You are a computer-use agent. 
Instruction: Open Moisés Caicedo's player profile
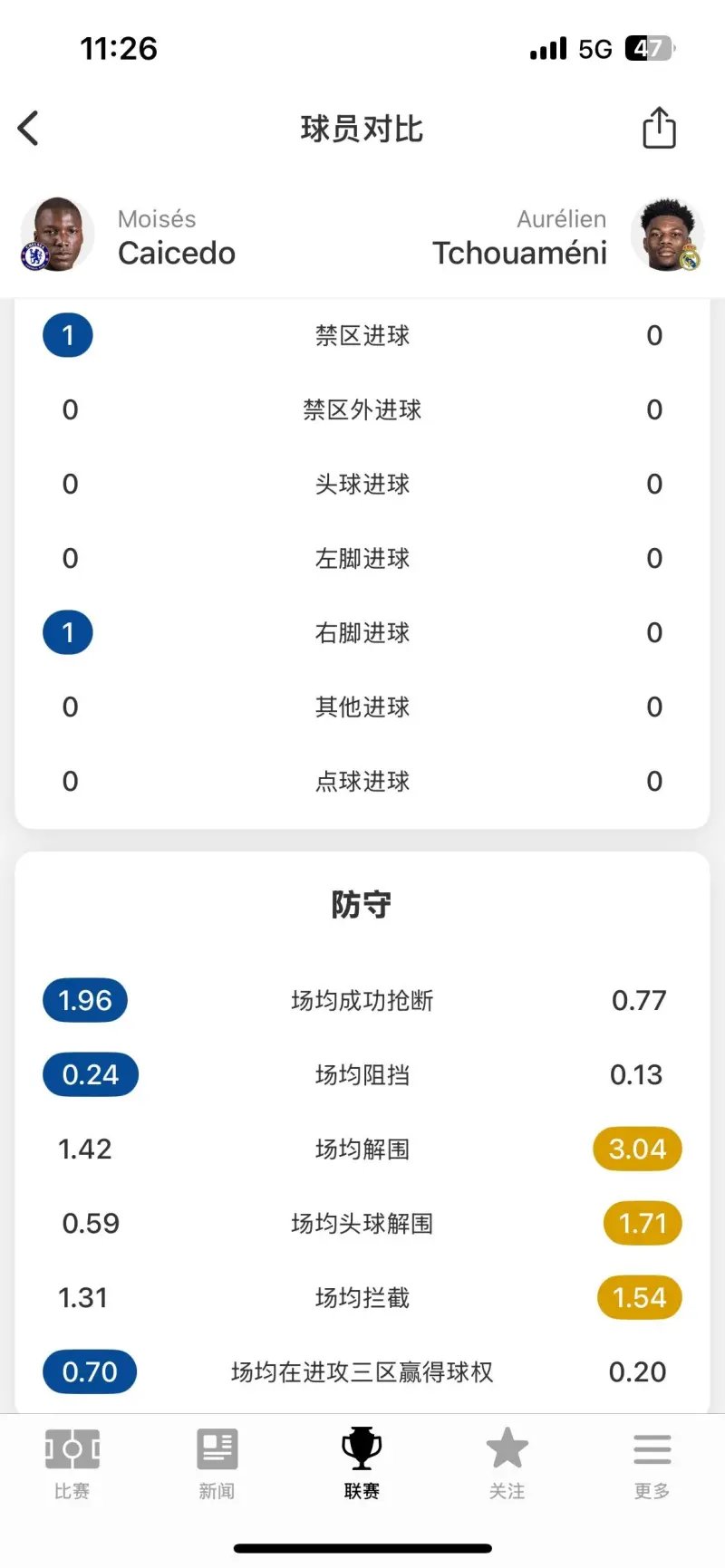[x=129, y=236]
